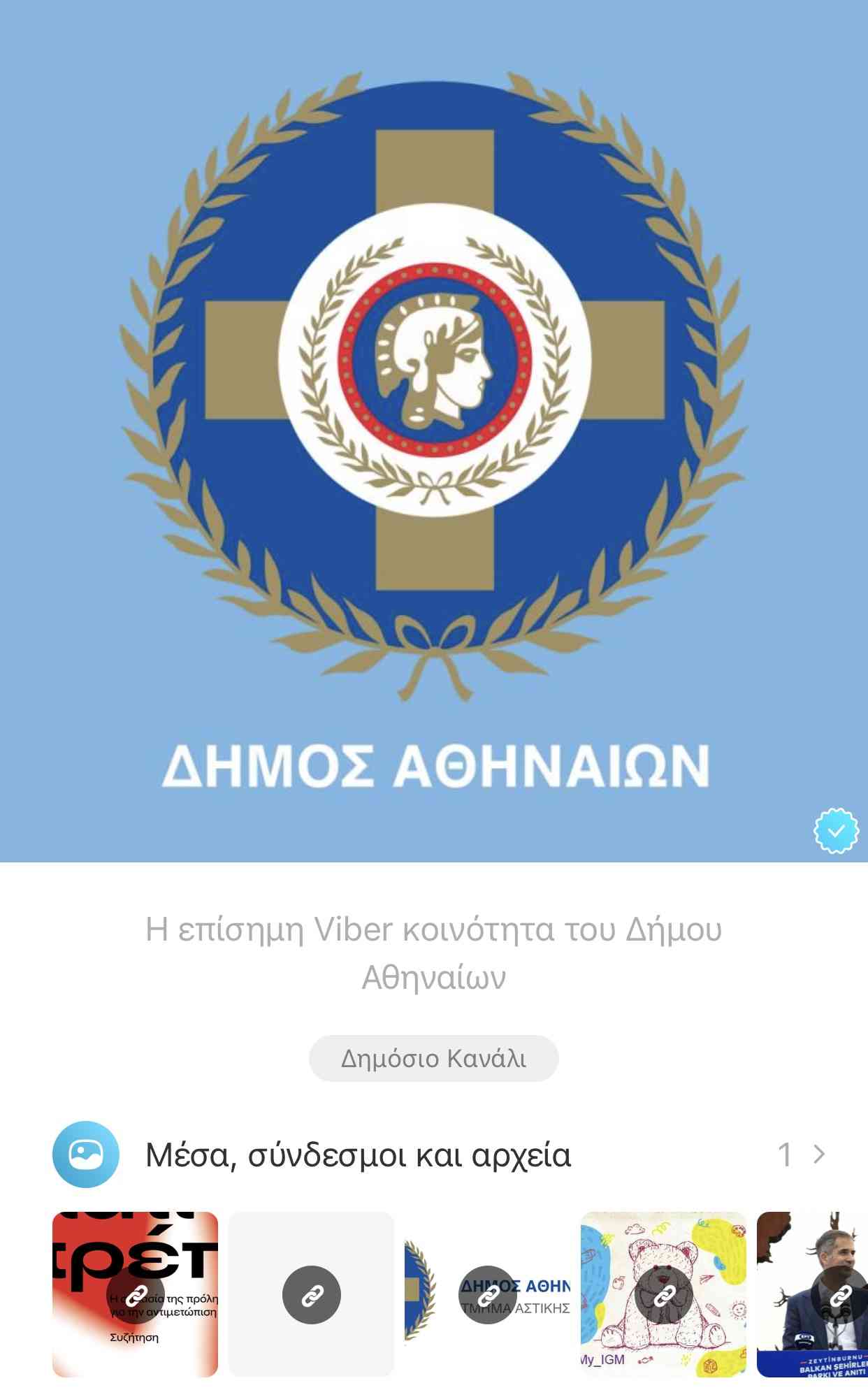Screen dimensions: 868x1397
Task: Open the red poster link thumbnail
Action: [135, 1294]
